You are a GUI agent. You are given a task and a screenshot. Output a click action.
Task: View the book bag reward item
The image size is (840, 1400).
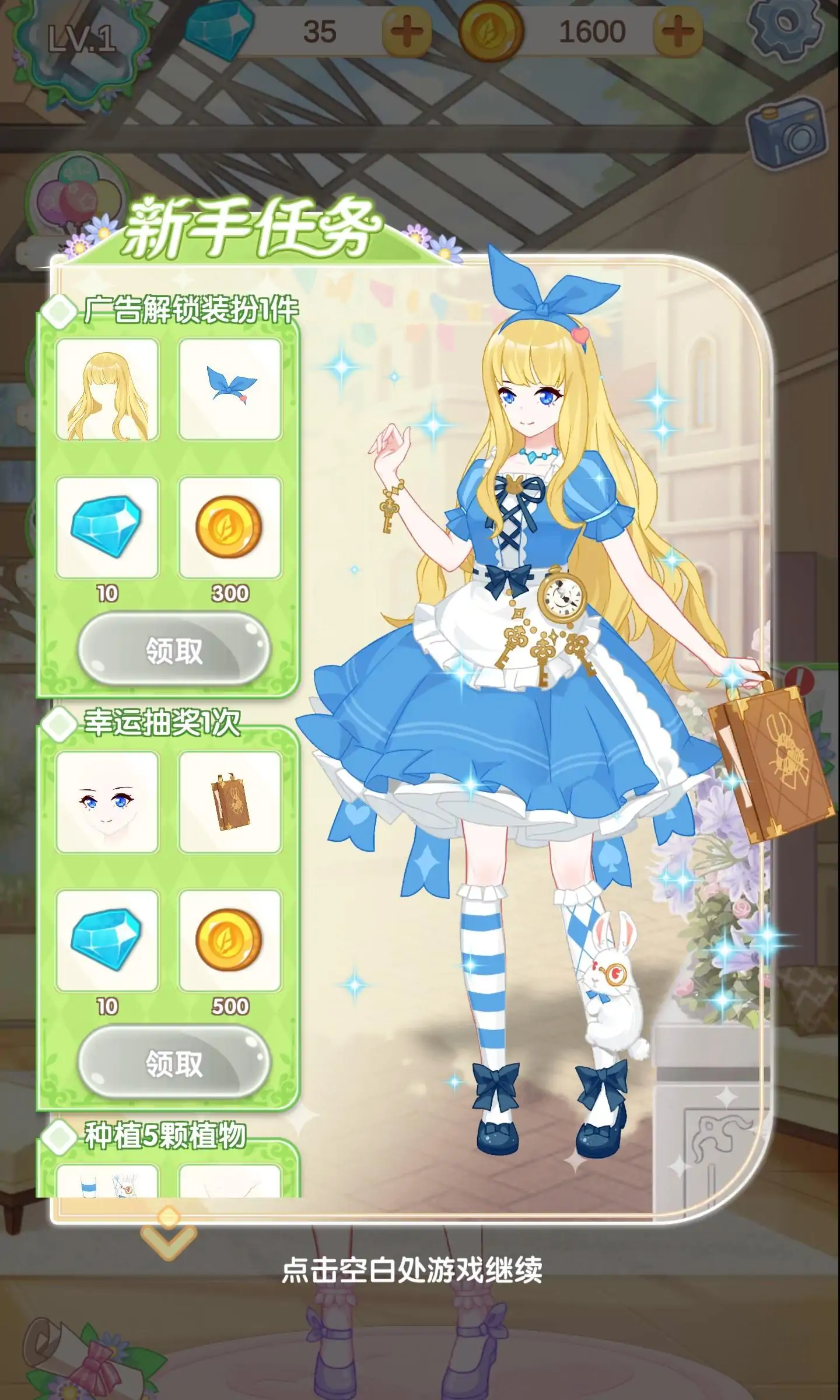point(230,803)
